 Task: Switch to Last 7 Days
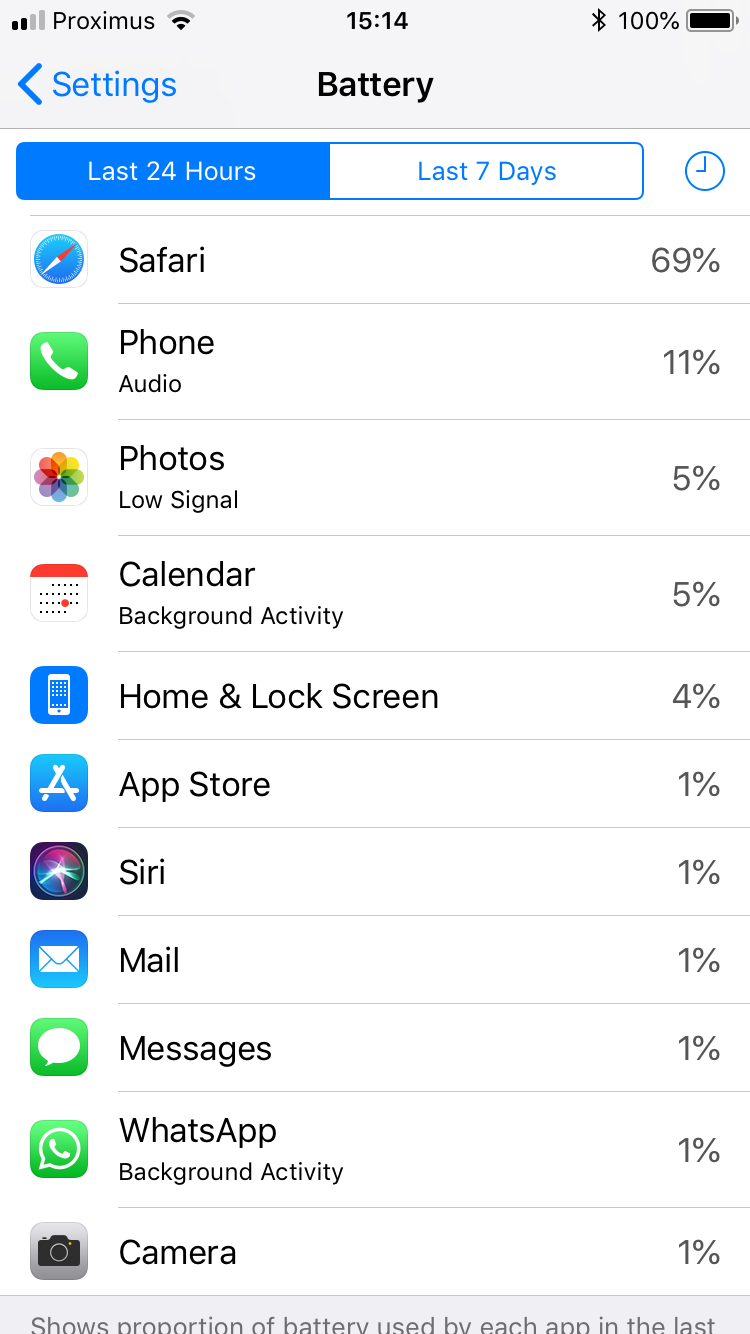click(x=486, y=171)
